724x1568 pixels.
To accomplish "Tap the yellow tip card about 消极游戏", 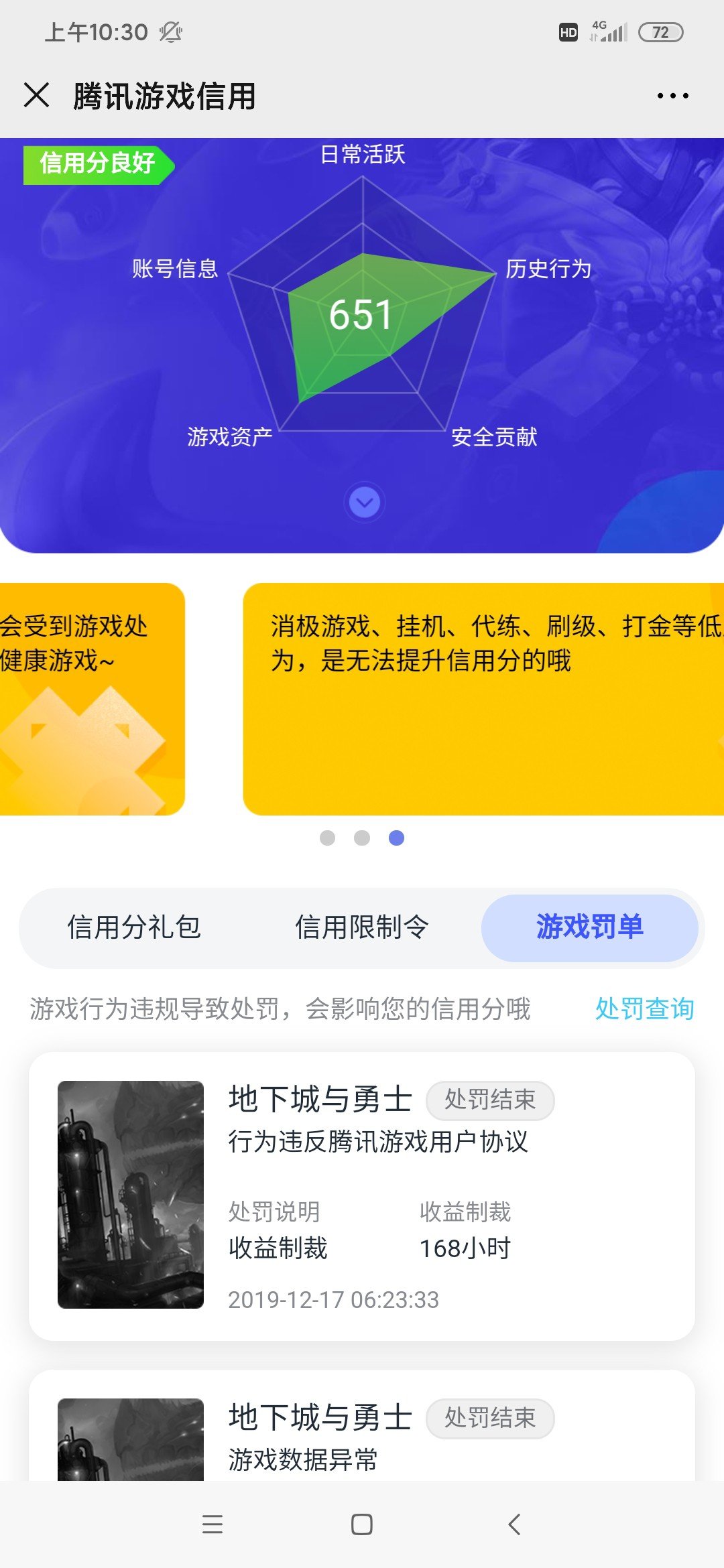I will [483, 699].
